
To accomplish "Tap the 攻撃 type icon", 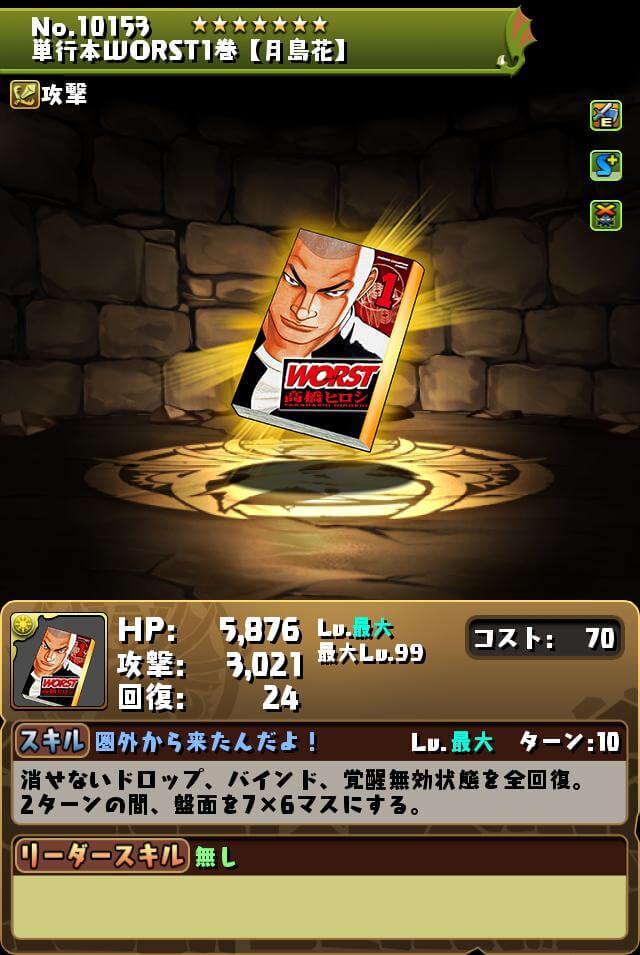I will point(25,94).
